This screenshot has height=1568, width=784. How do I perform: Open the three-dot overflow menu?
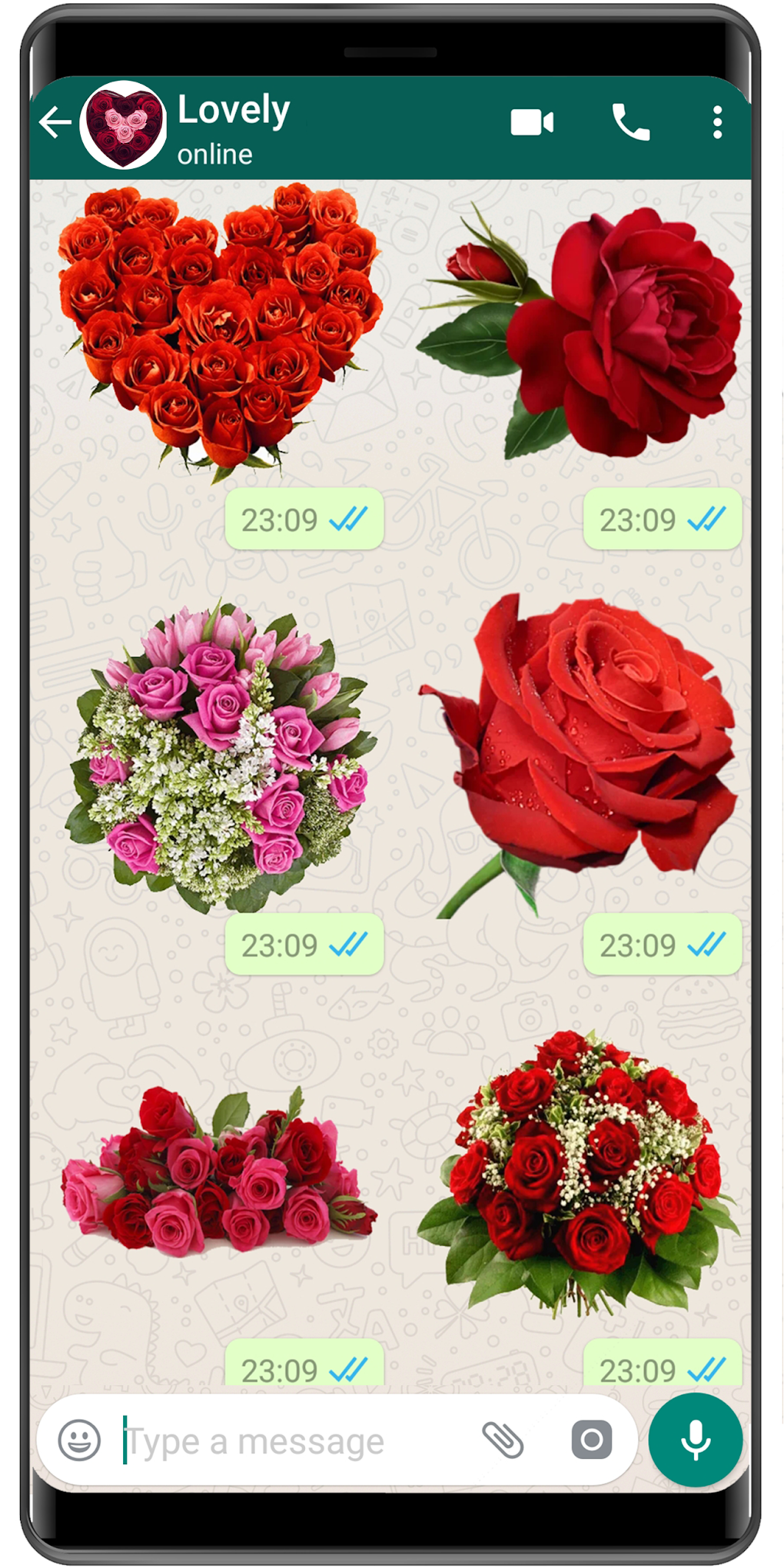pos(717,122)
